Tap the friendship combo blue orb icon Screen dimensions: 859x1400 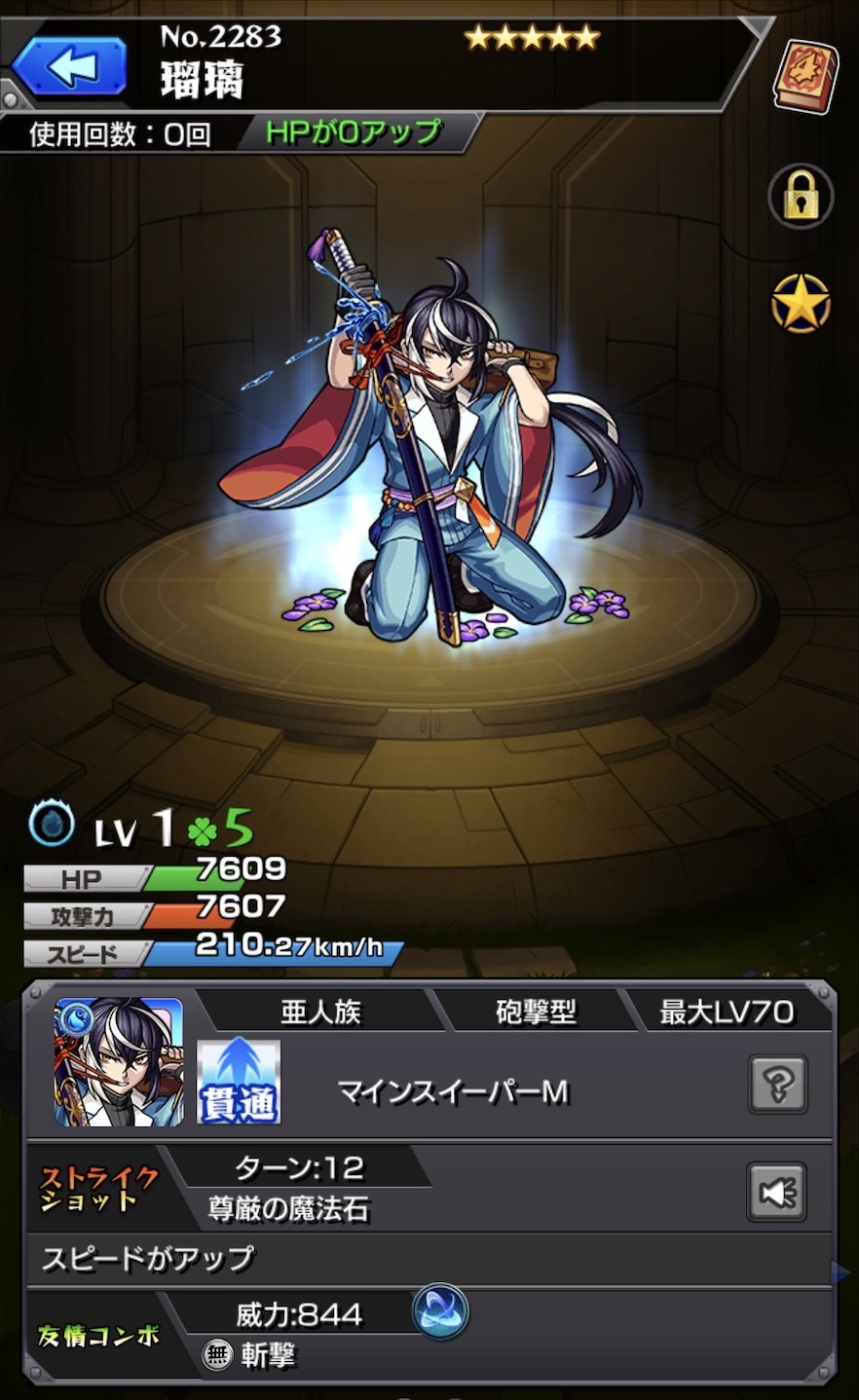[x=441, y=1310]
